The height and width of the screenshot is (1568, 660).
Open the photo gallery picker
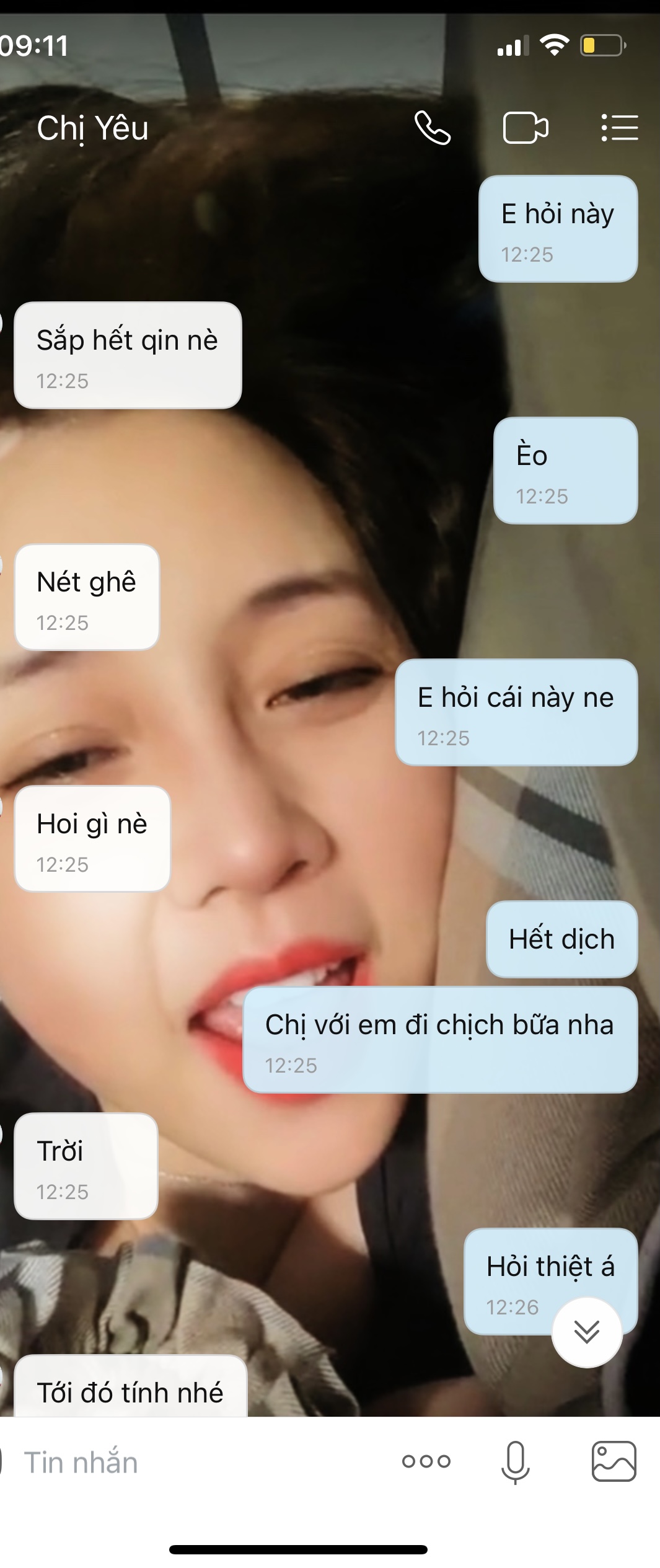click(614, 1461)
